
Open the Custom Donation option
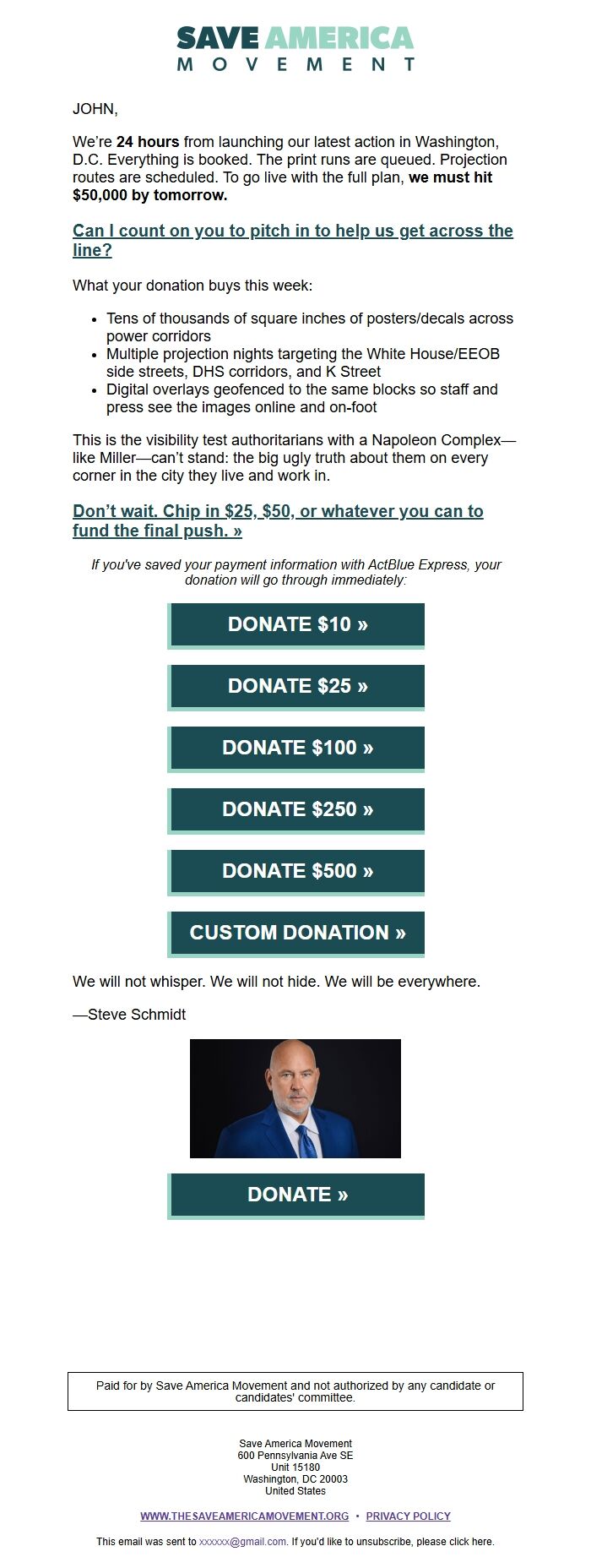296,934
